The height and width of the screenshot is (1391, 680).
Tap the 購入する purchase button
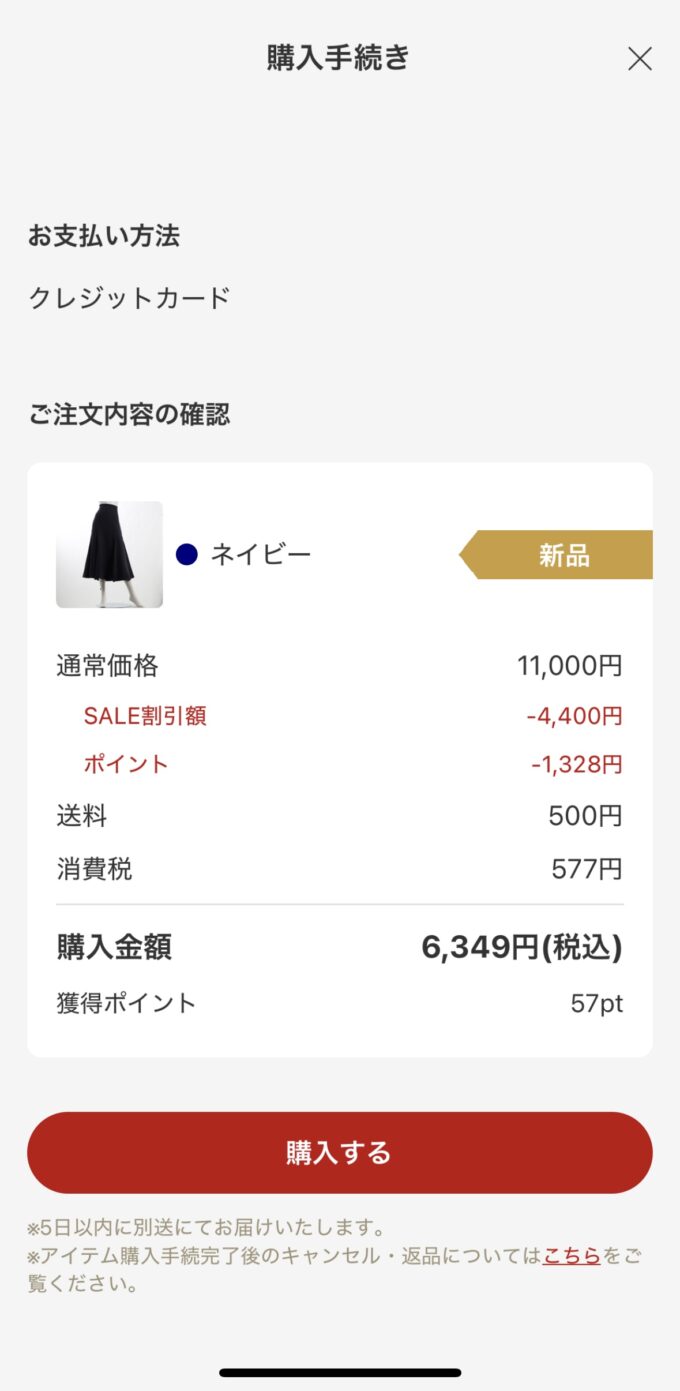tap(340, 1152)
